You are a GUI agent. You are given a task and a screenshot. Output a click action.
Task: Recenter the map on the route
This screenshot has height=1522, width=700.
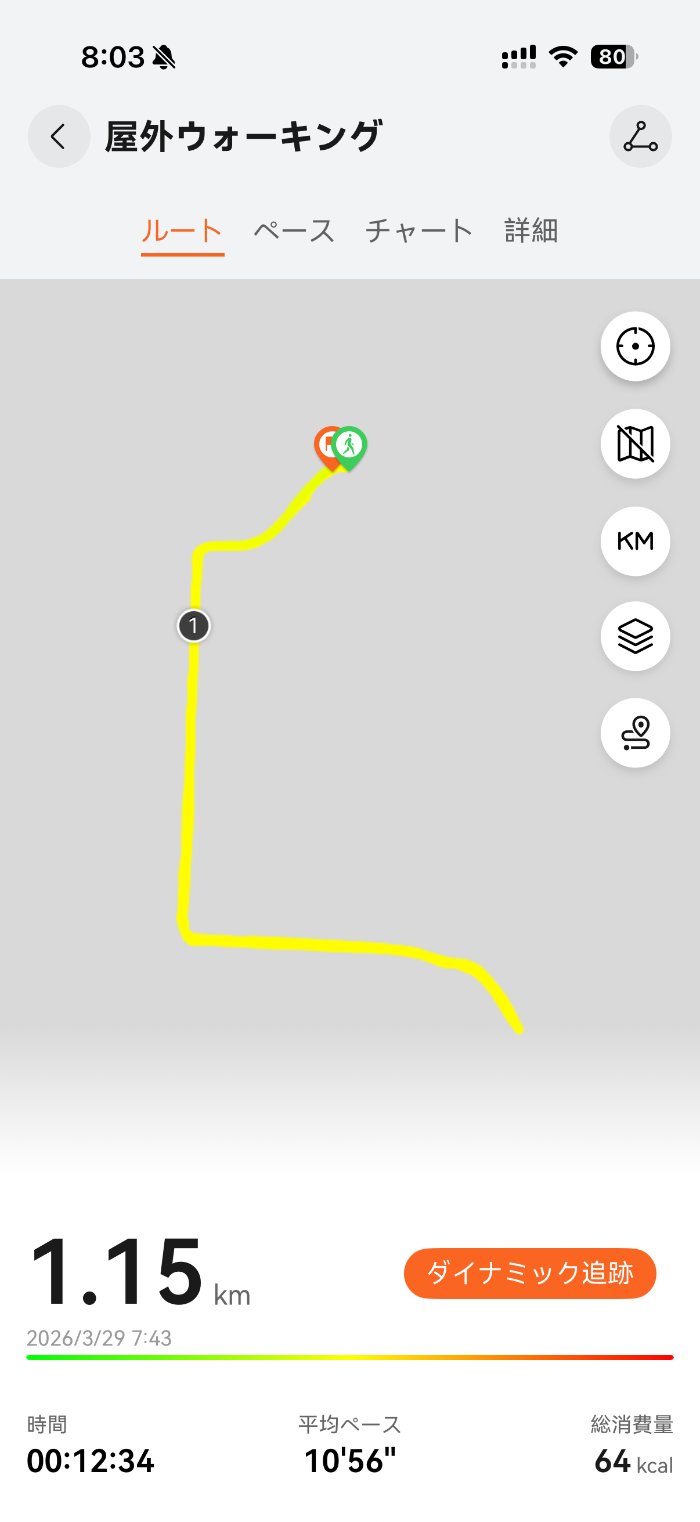(x=635, y=347)
